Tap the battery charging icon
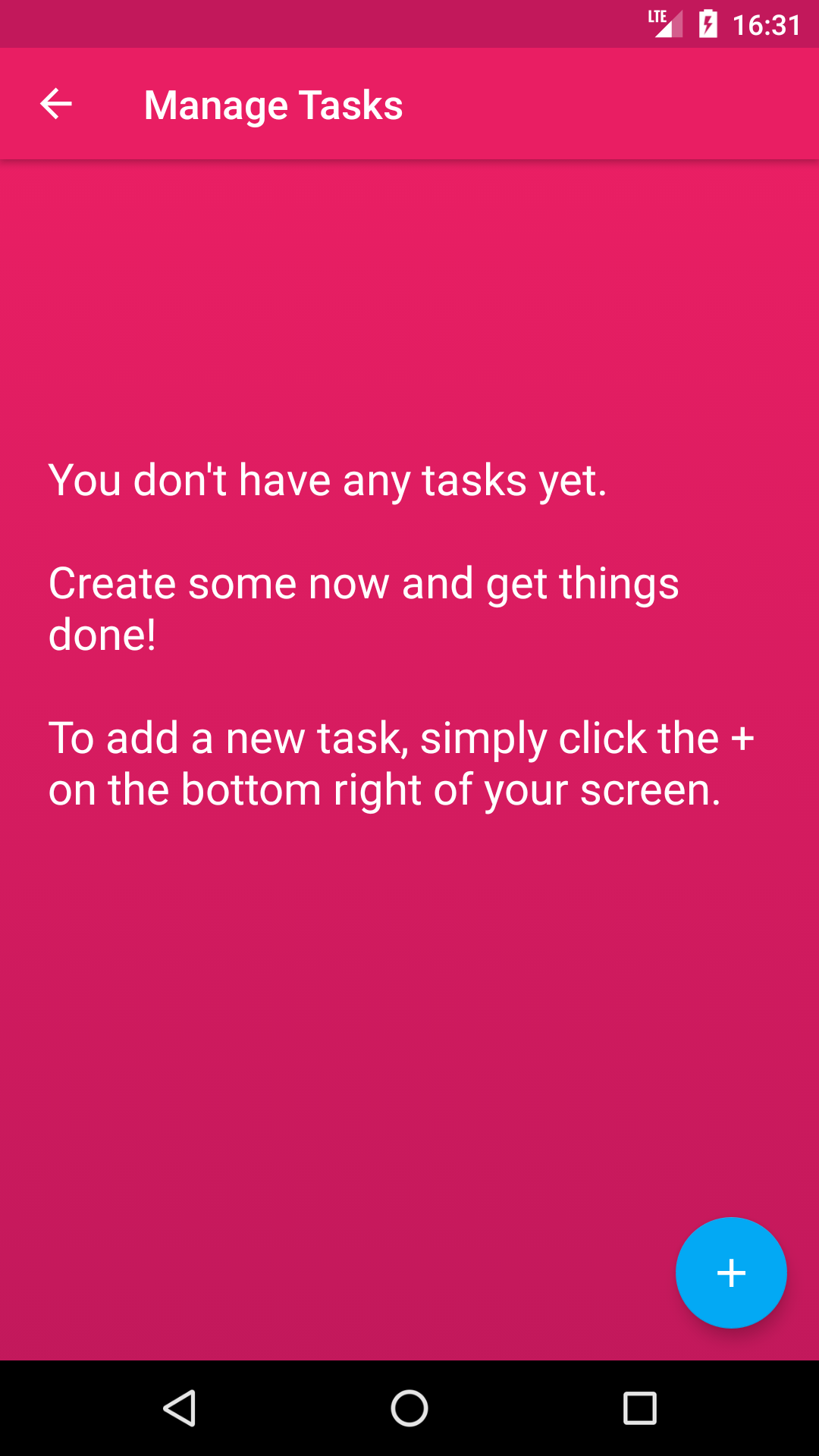 point(708,24)
